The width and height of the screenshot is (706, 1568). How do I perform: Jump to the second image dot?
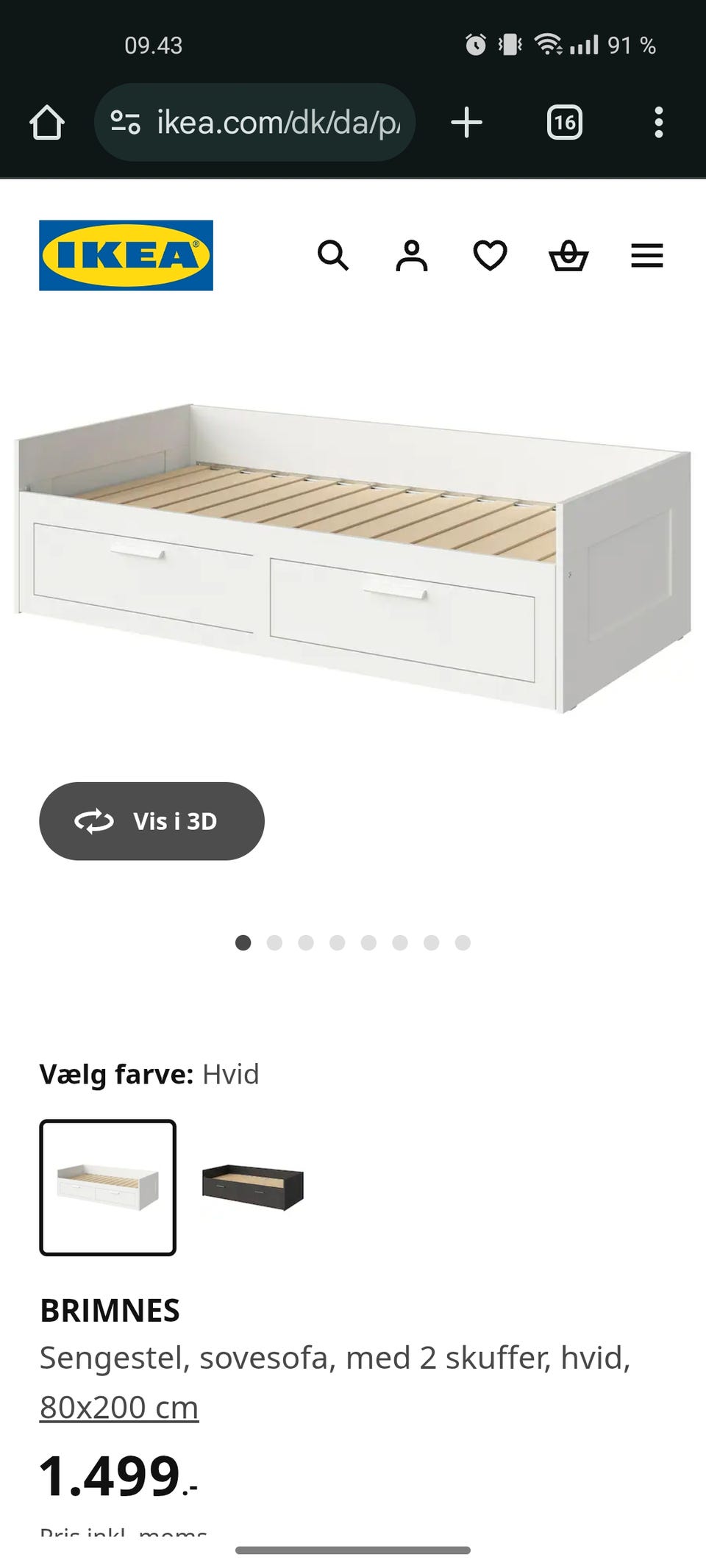[x=274, y=942]
